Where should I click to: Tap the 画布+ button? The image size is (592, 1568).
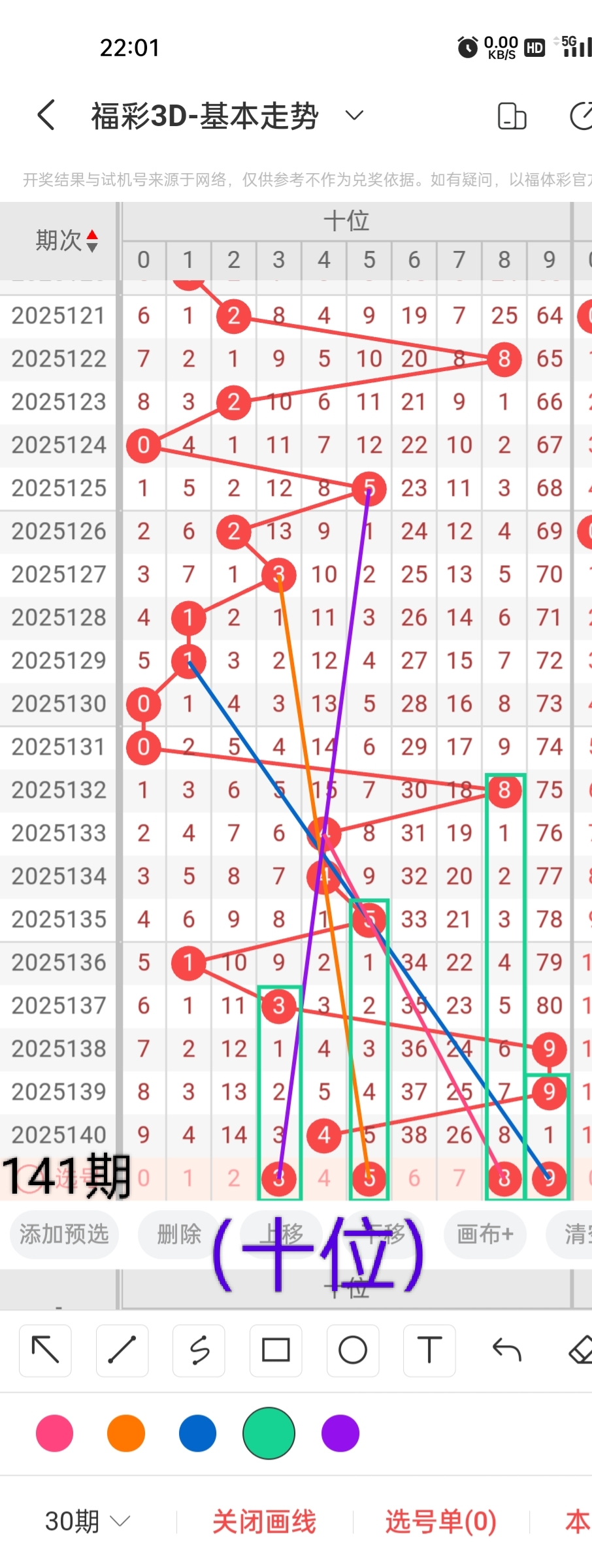pos(485,1234)
